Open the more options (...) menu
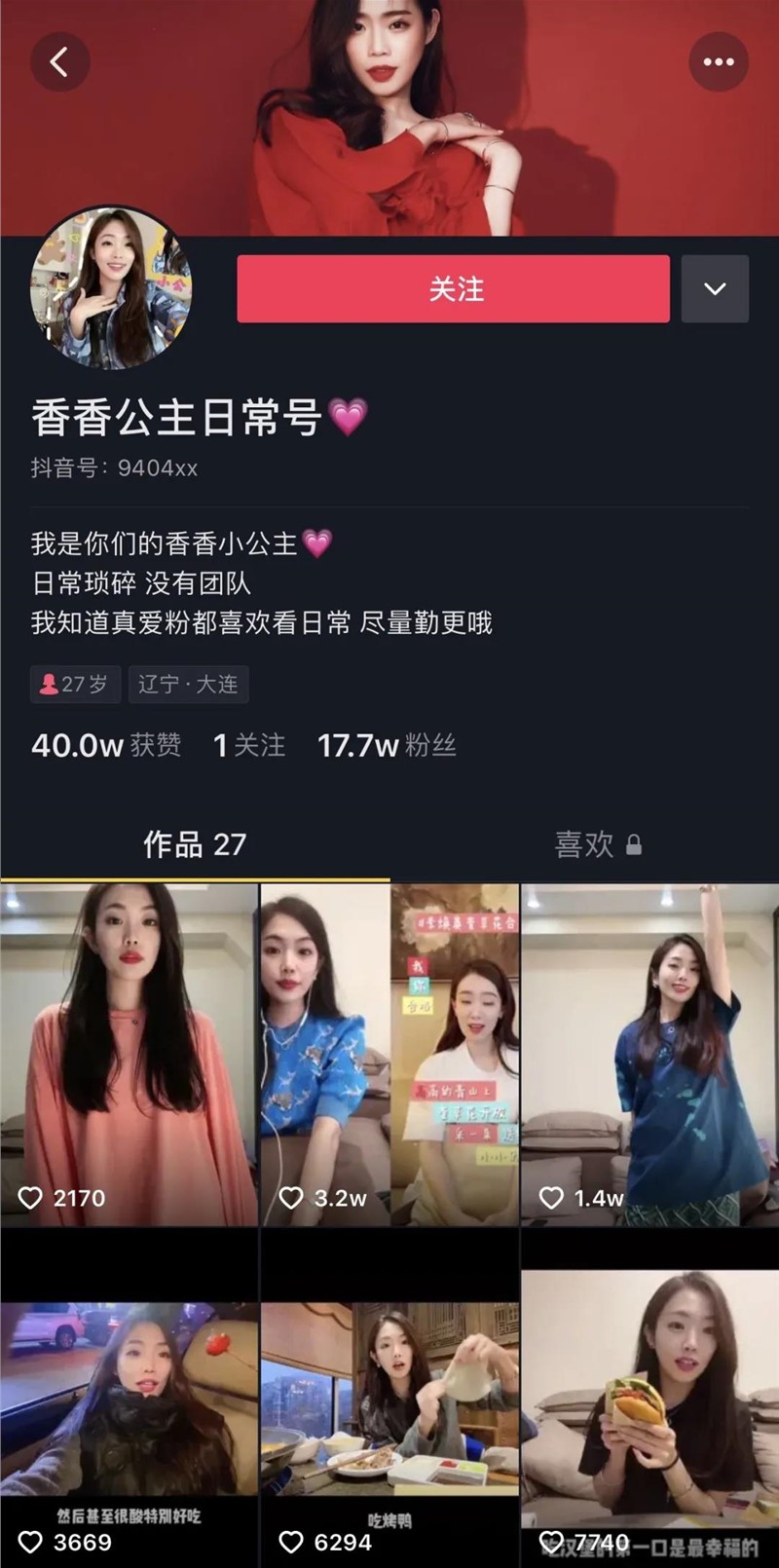This screenshot has height=1568, width=779. [x=719, y=61]
